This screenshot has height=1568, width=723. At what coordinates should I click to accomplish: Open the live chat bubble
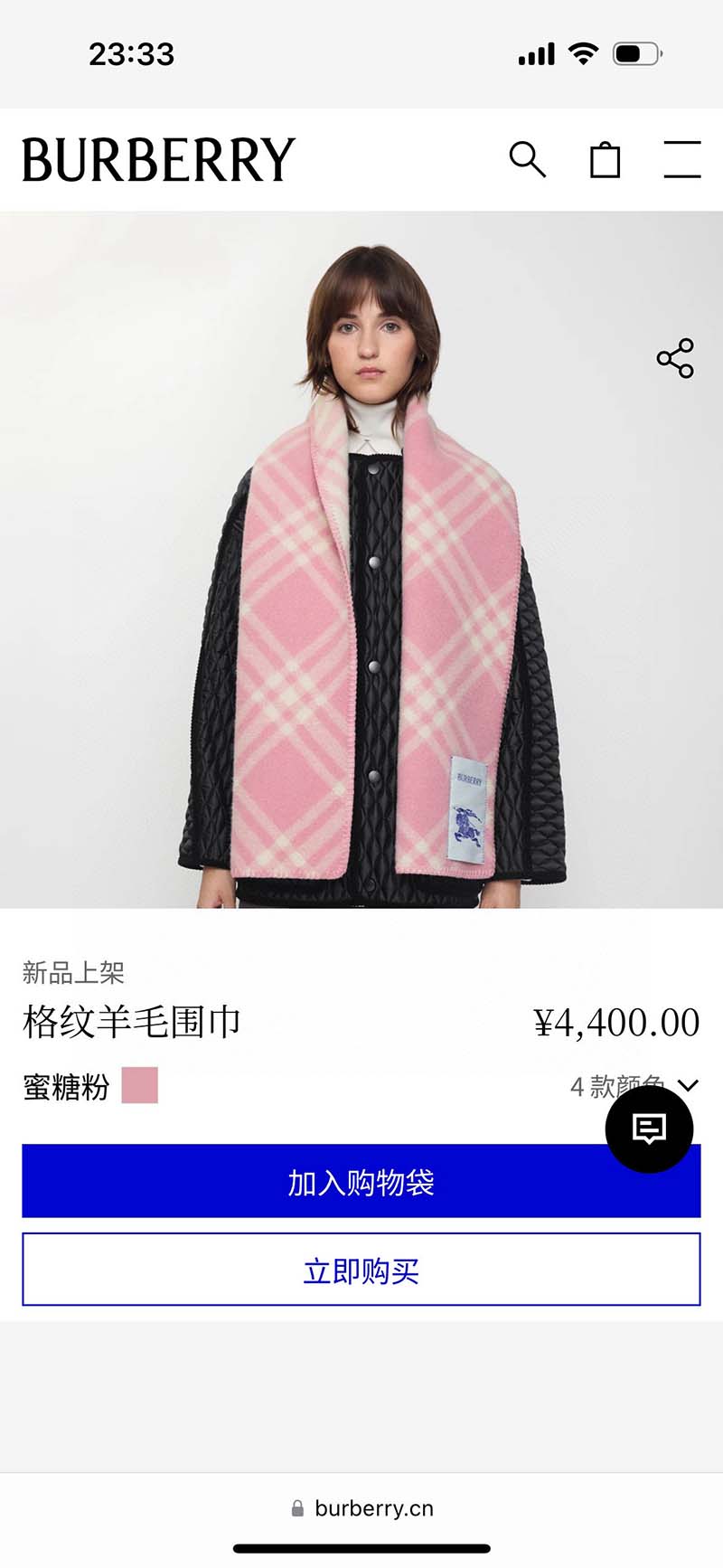point(649,1129)
